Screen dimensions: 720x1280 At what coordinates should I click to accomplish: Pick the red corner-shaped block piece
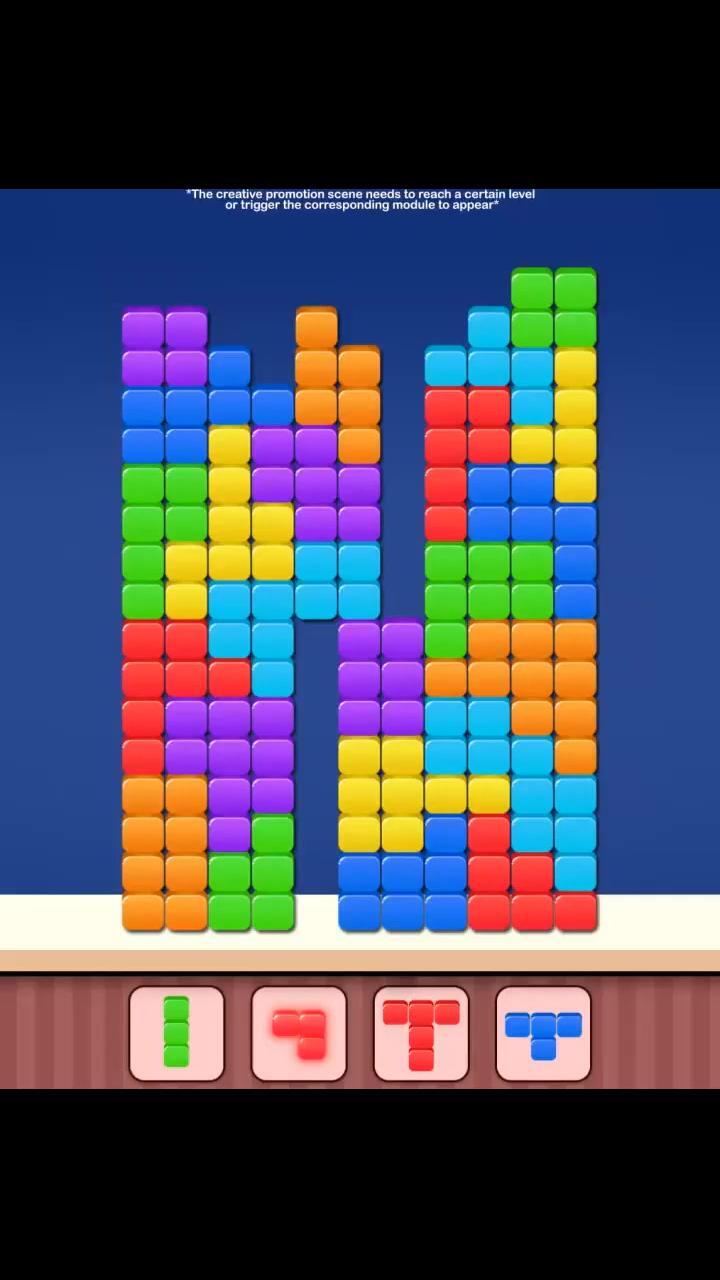299,1033
